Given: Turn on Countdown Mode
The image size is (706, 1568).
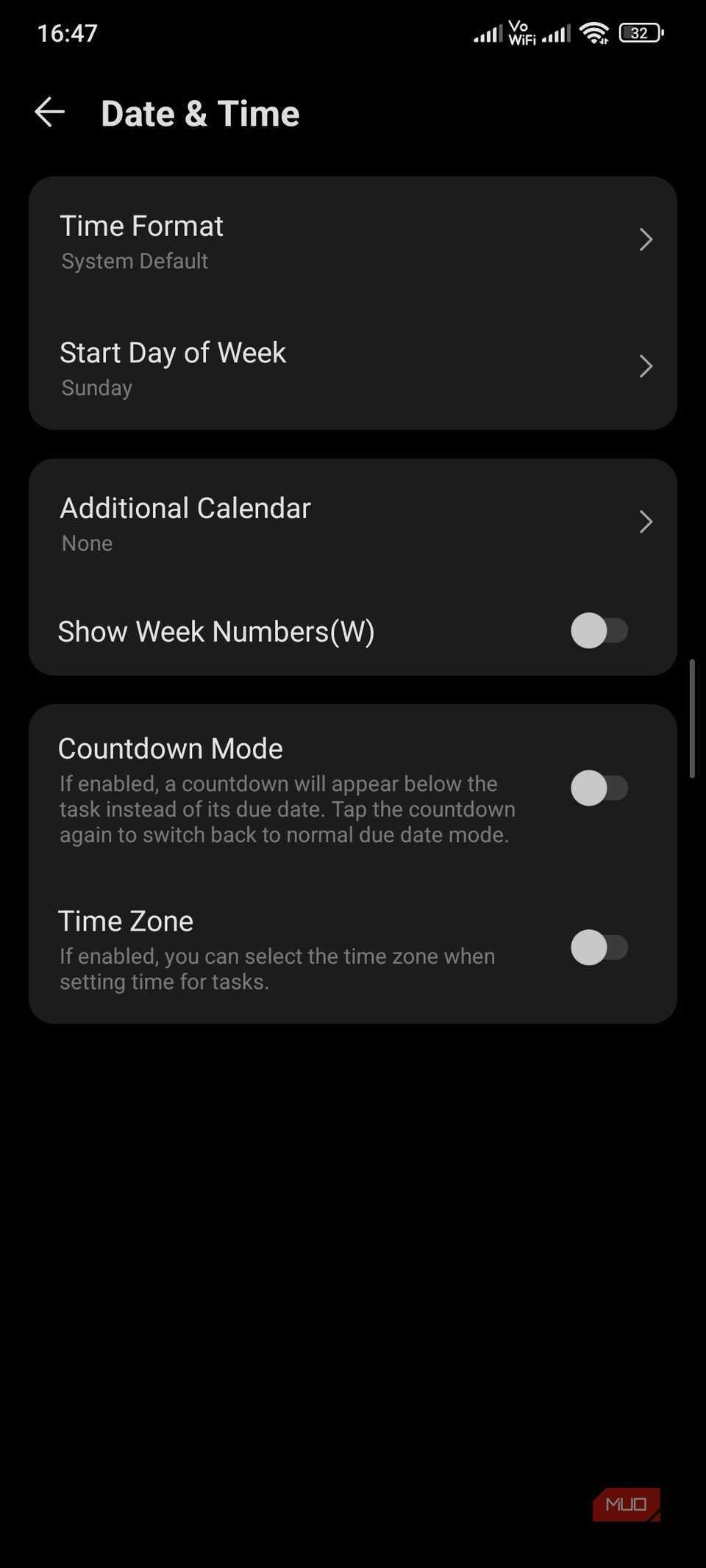Looking at the screenshot, I should (600, 787).
